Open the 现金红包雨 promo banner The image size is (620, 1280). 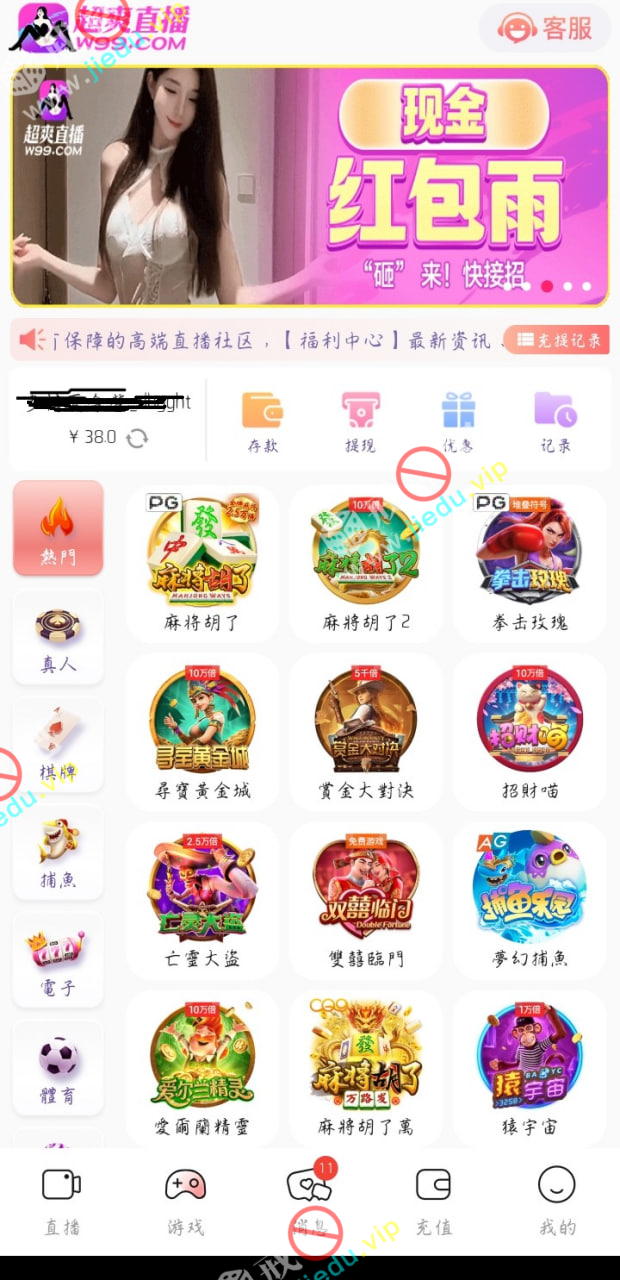310,186
